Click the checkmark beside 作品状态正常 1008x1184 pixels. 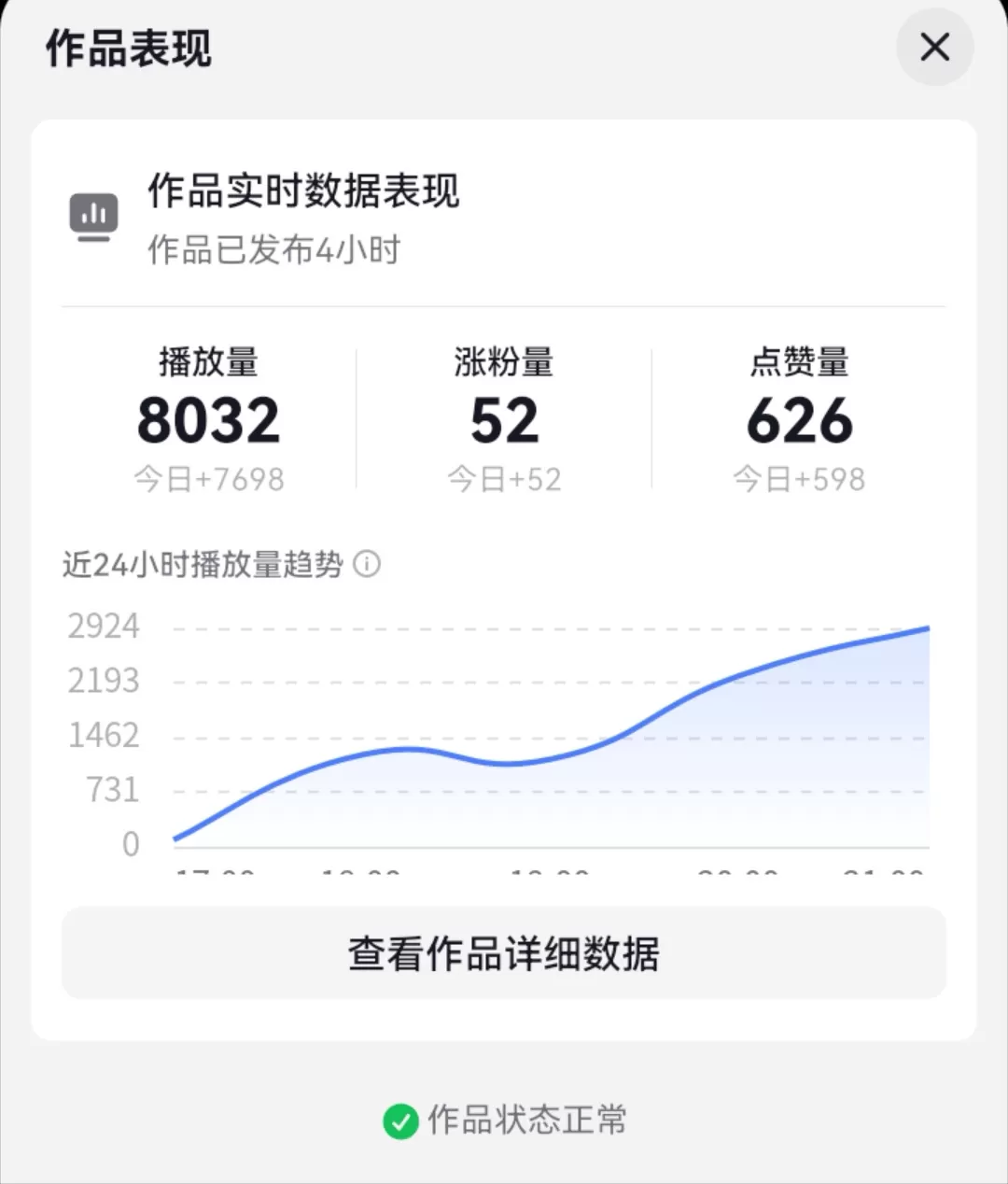[402, 1120]
